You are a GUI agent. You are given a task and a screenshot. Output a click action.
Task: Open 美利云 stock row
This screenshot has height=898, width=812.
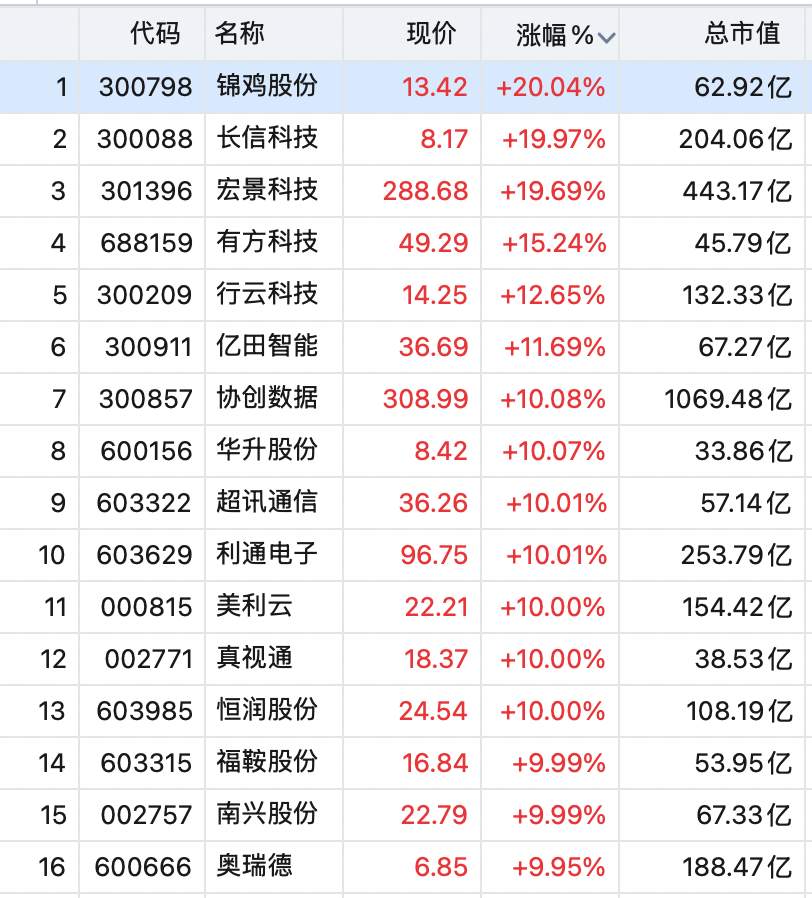tap(254, 606)
